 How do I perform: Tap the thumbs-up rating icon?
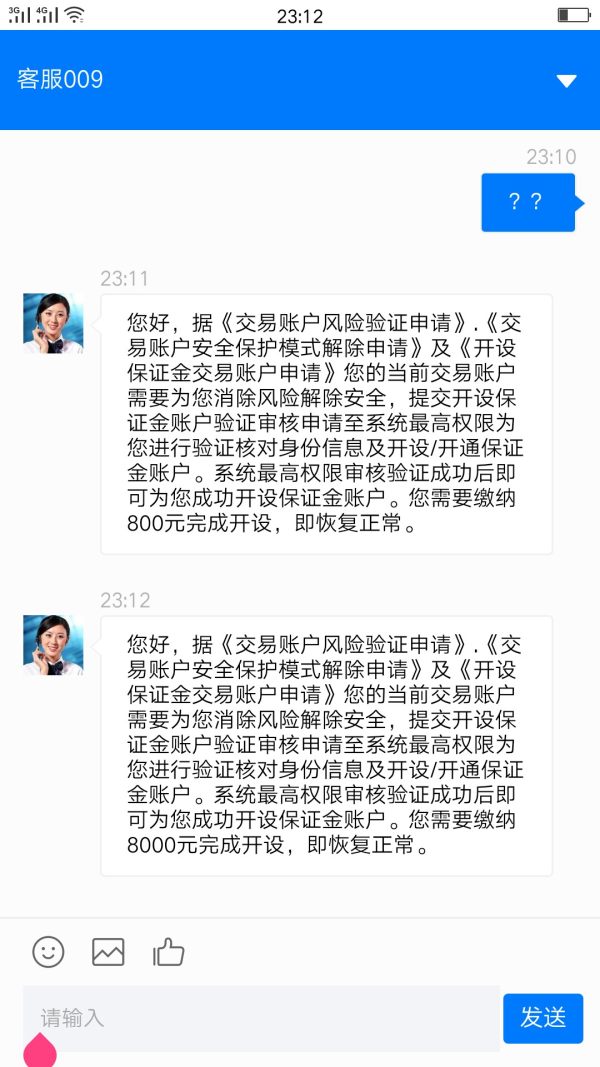(x=169, y=951)
